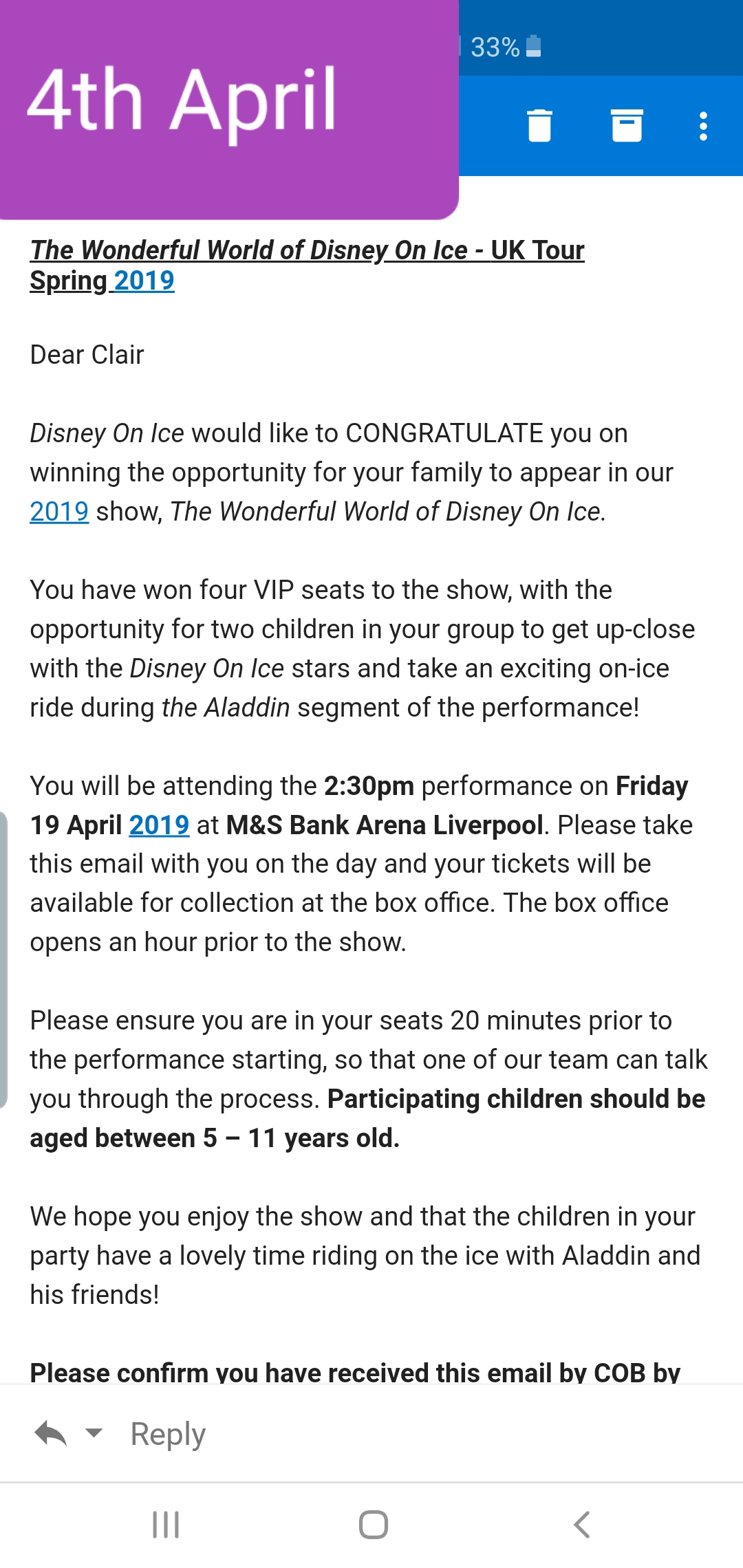Go back using the system navigation bar
Image resolution: width=743 pixels, height=1568 pixels.
coord(582,1525)
